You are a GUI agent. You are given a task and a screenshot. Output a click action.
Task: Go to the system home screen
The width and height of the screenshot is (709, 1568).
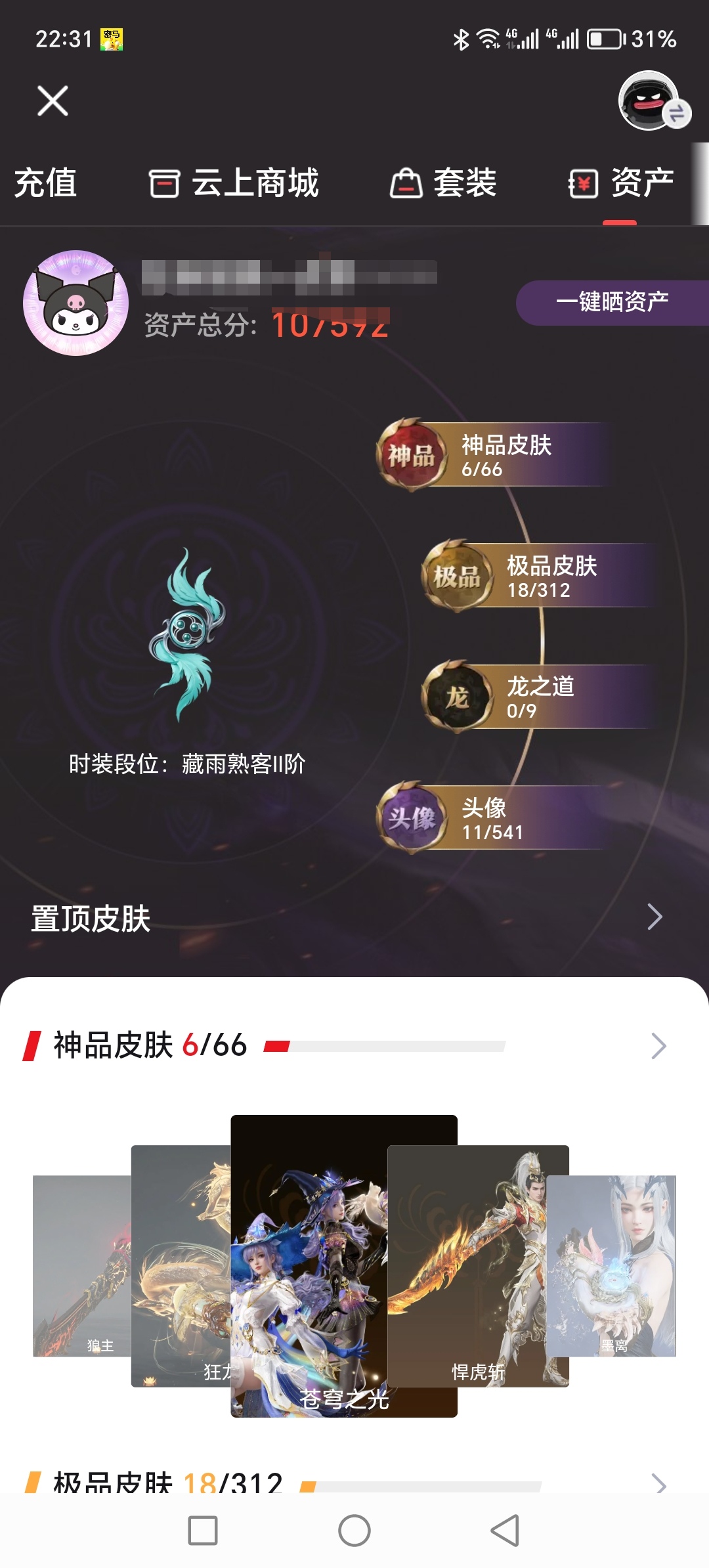(x=354, y=1531)
